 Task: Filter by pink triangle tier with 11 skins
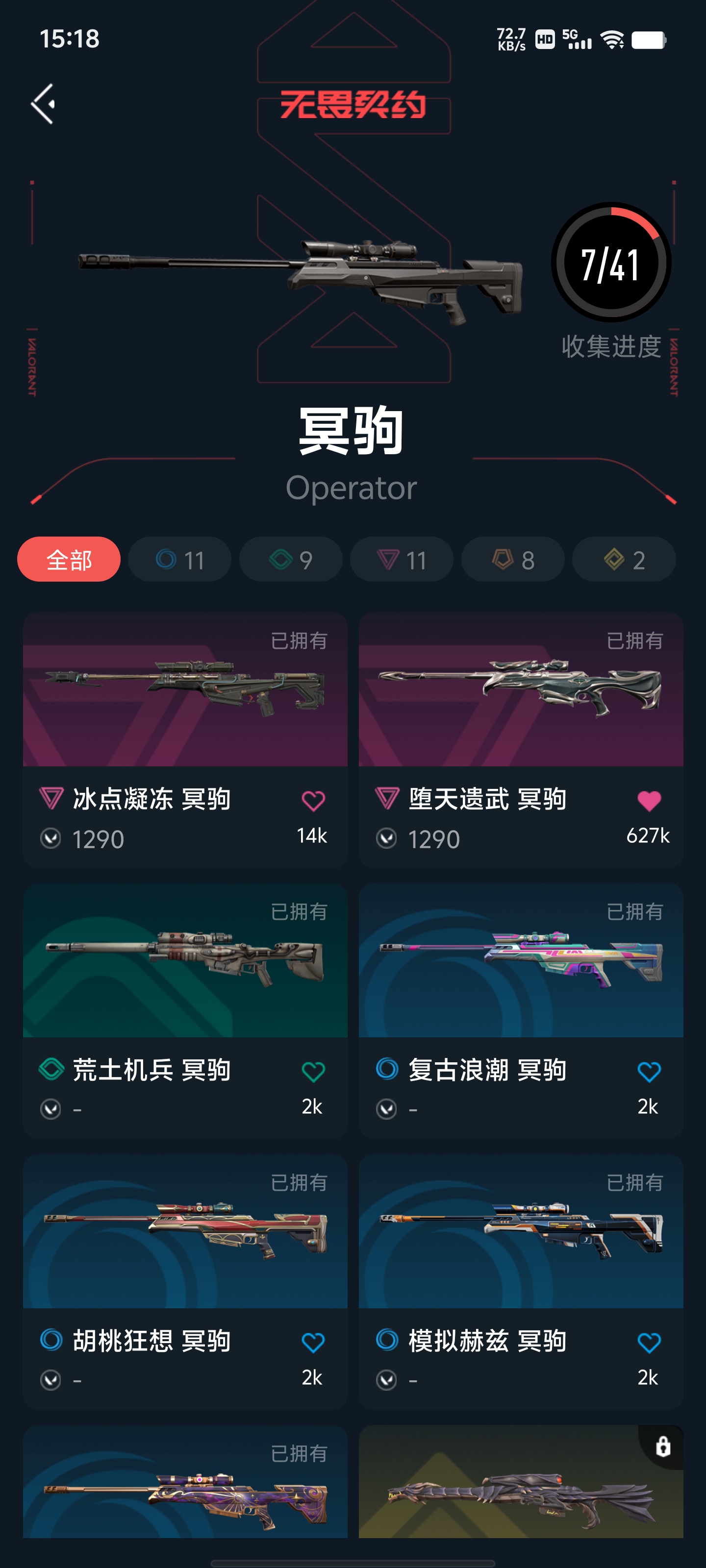(402, 560)
